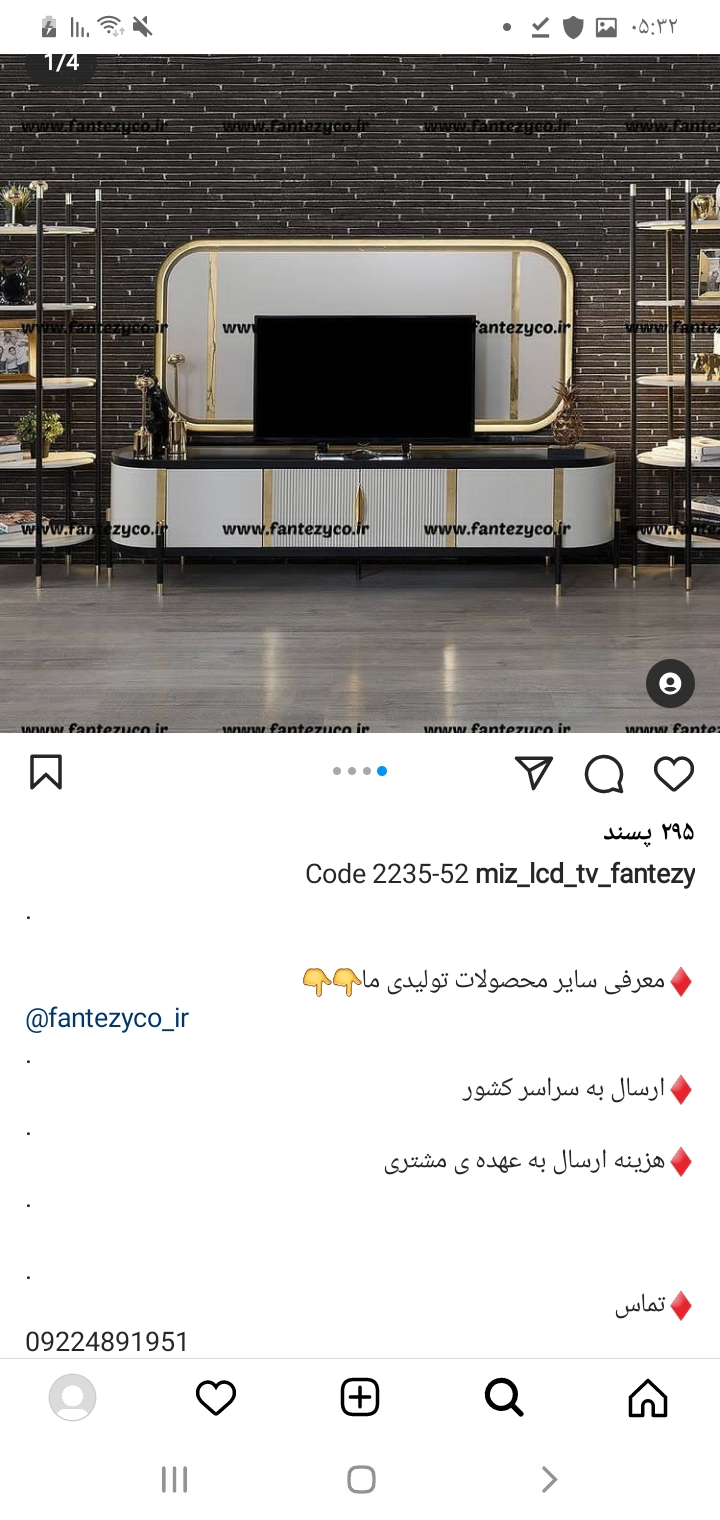Screen dimensions: 720x1520
Task: Open the recent apps view
Action: [x=175, y=1479]
